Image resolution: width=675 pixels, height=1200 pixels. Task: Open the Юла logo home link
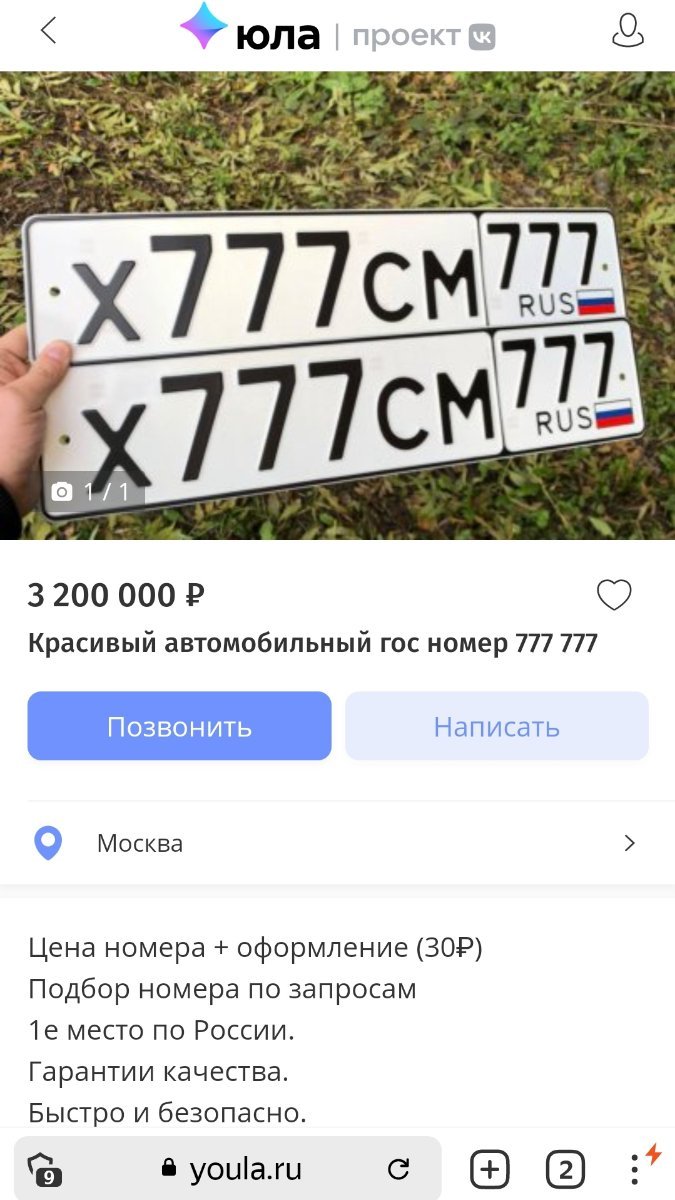click(250, 31)
